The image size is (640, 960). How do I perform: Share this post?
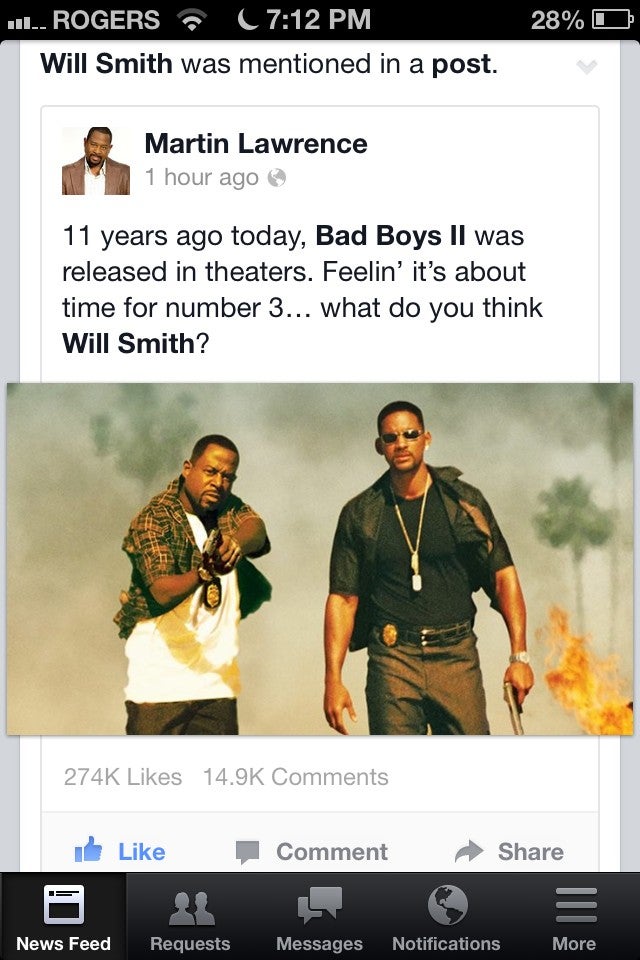[x=509, y=851]
